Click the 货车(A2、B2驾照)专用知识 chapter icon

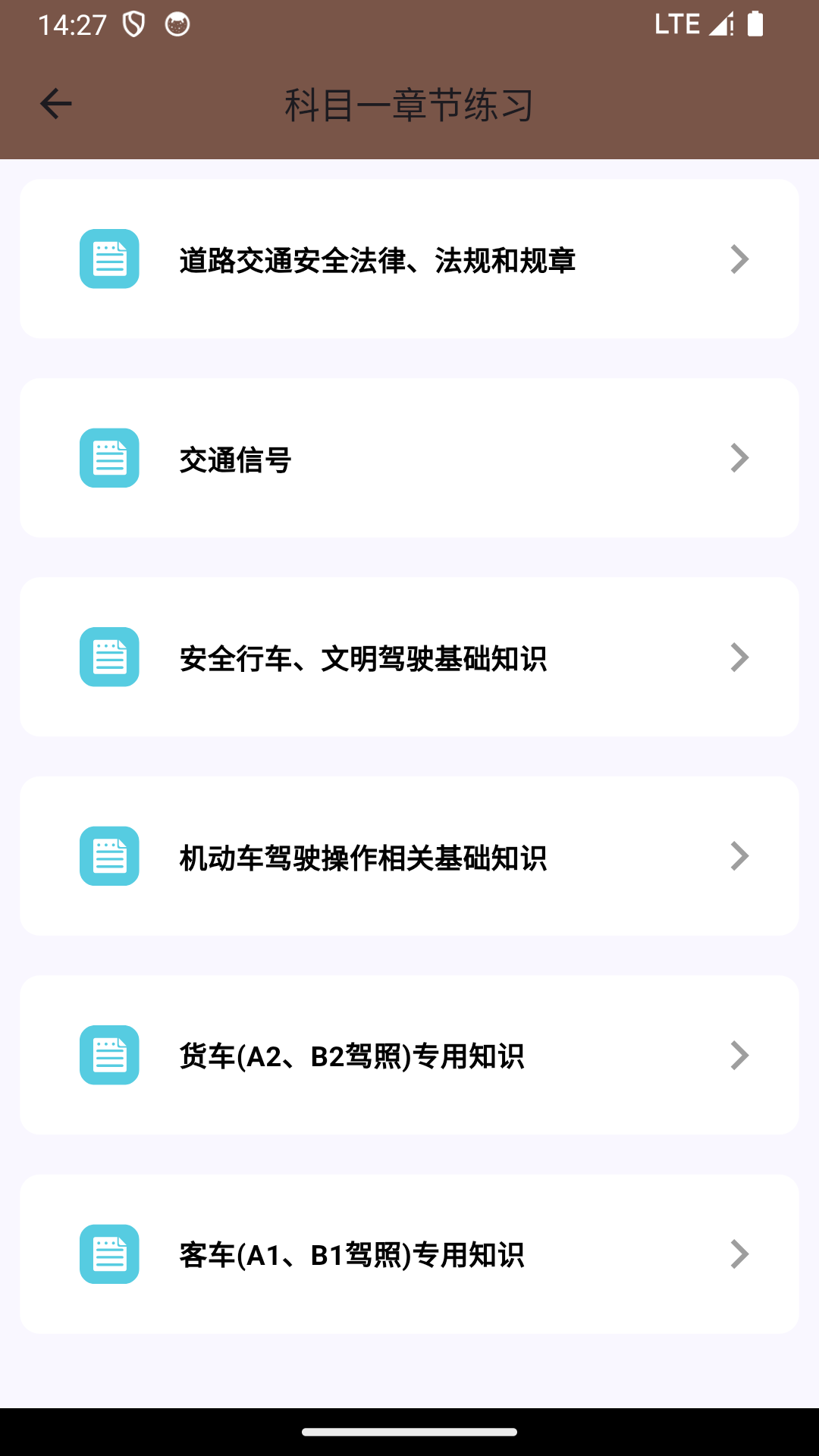coord(108,1055)
